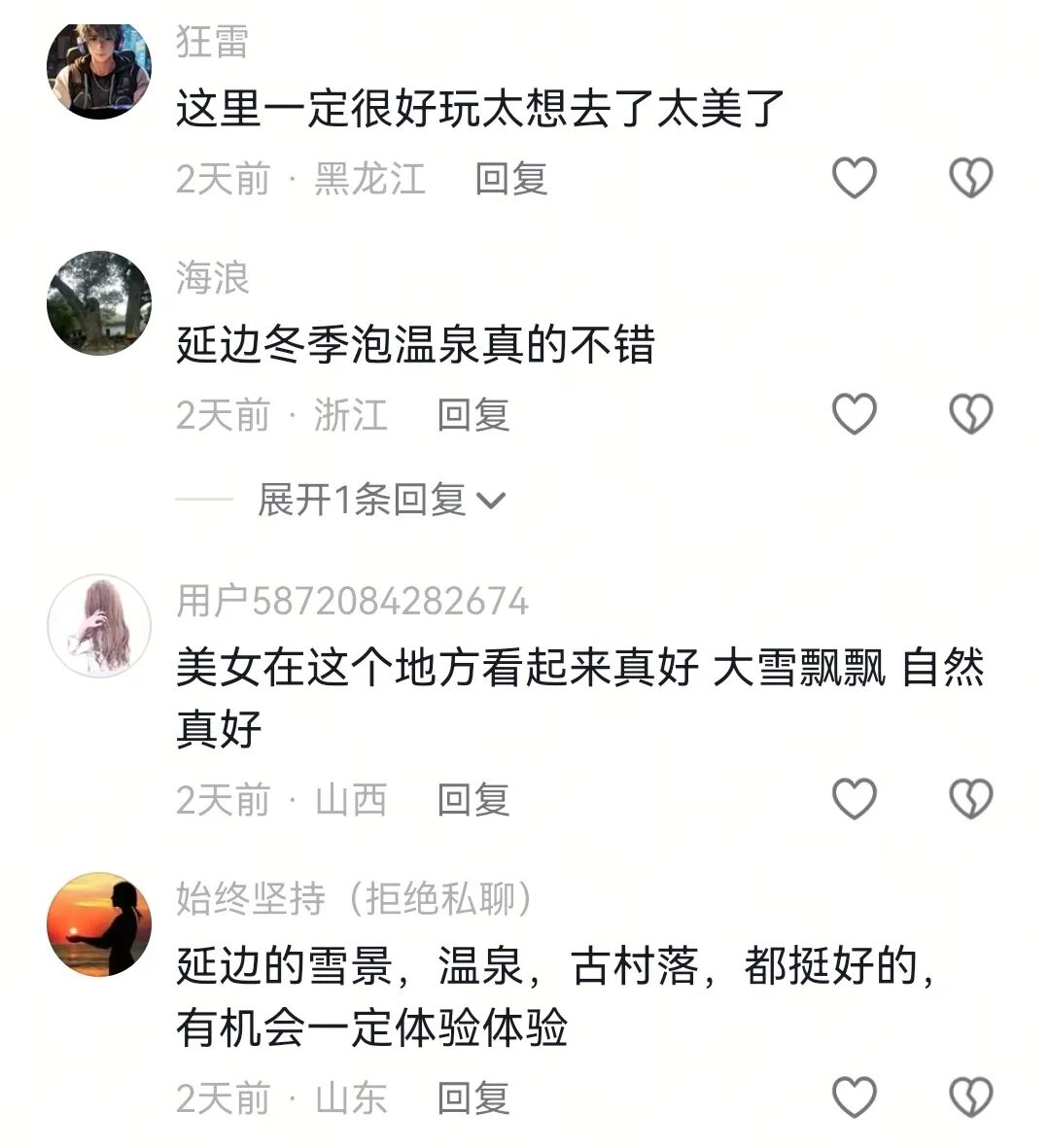
Task: Reply to 海浪's comment
Action: point(473,415)
